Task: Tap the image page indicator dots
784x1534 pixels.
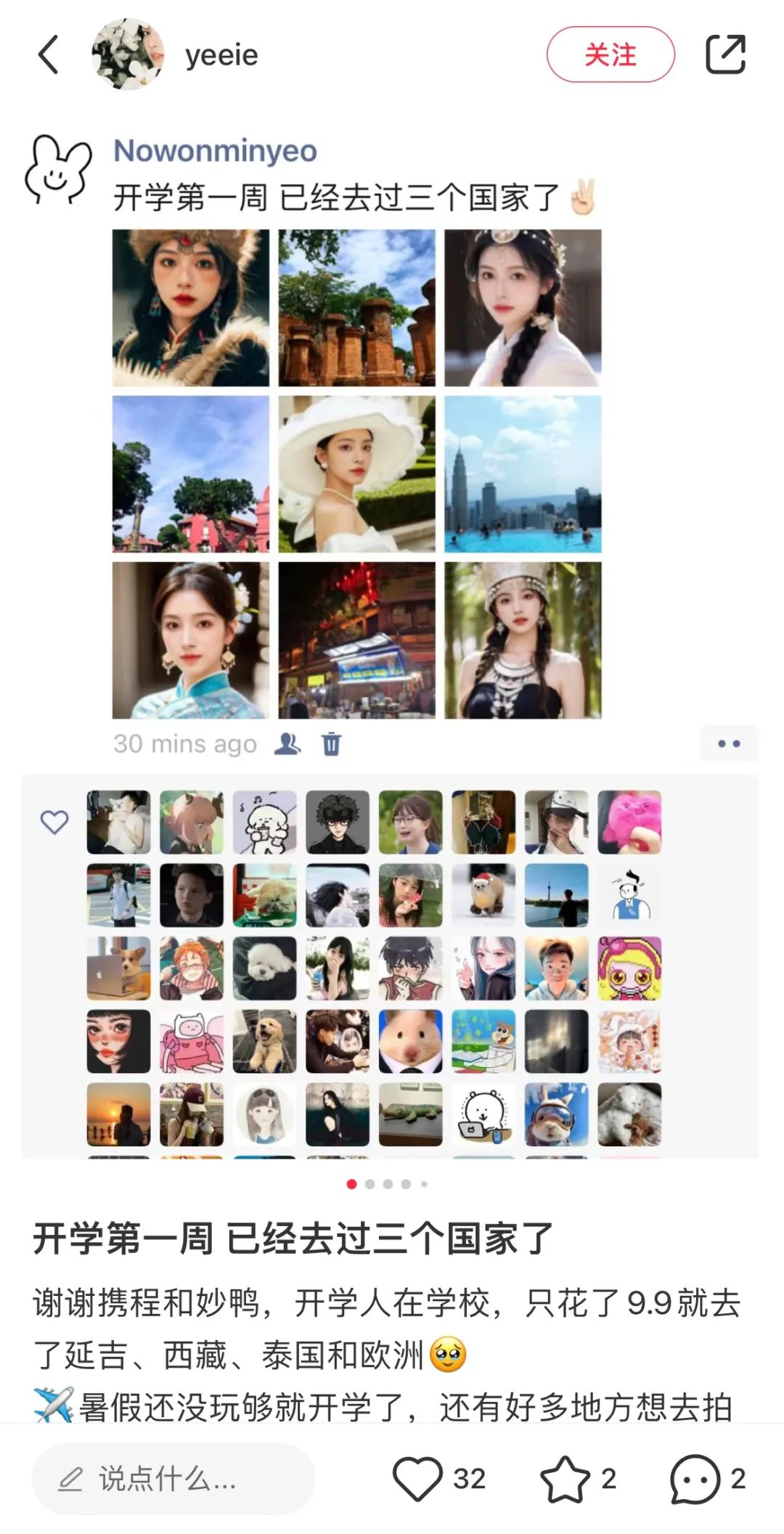Action: tap(386, 1184)
